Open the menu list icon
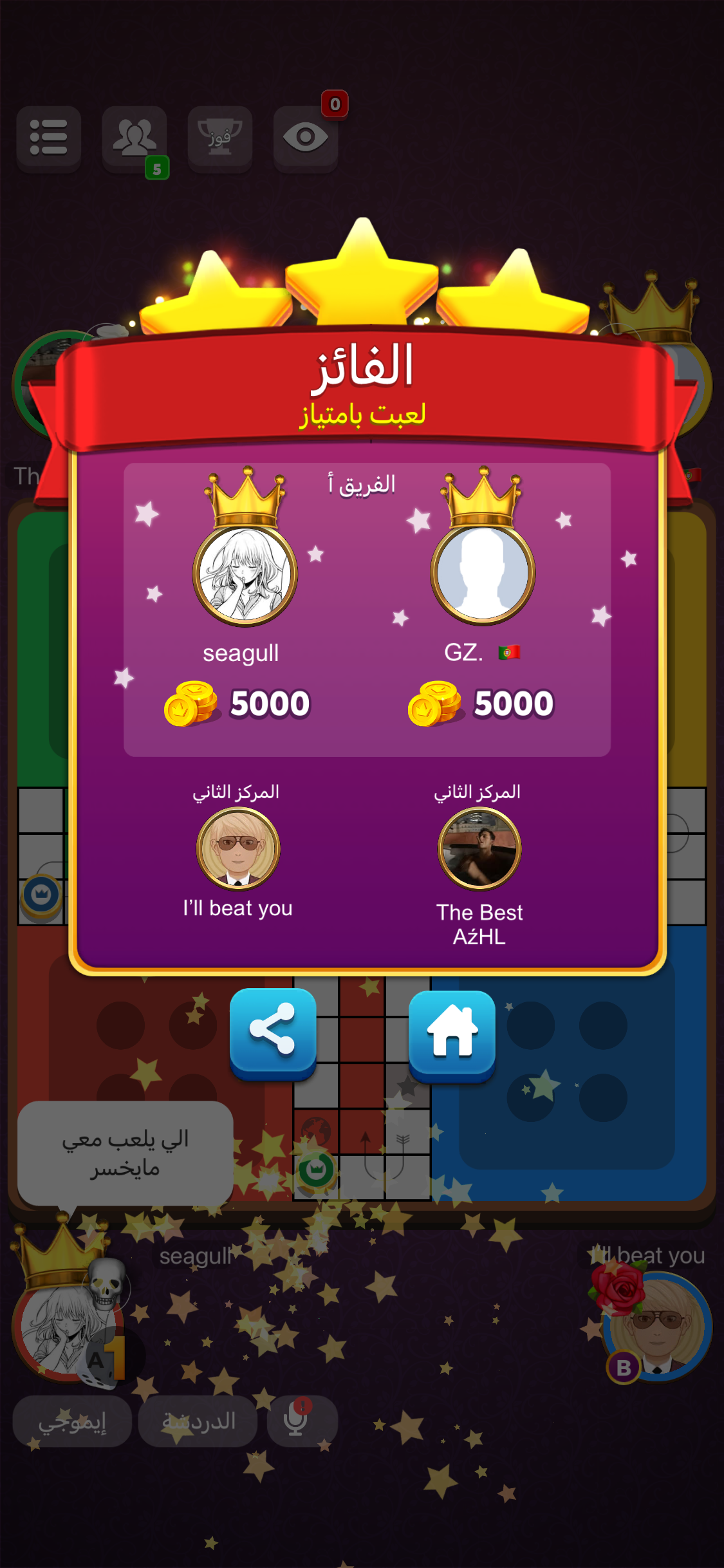 pos(49,138)
